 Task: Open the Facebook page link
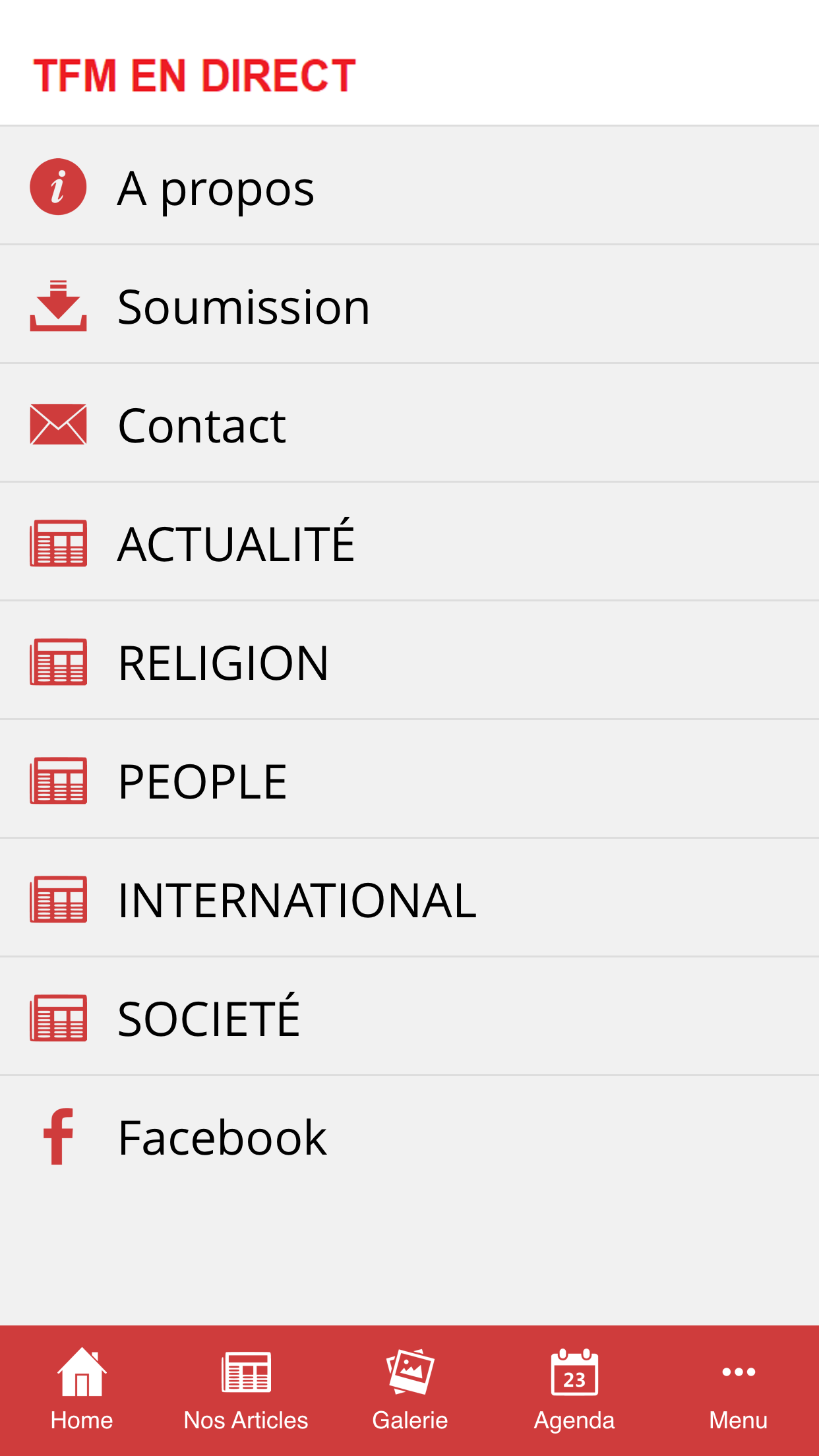222,1137
